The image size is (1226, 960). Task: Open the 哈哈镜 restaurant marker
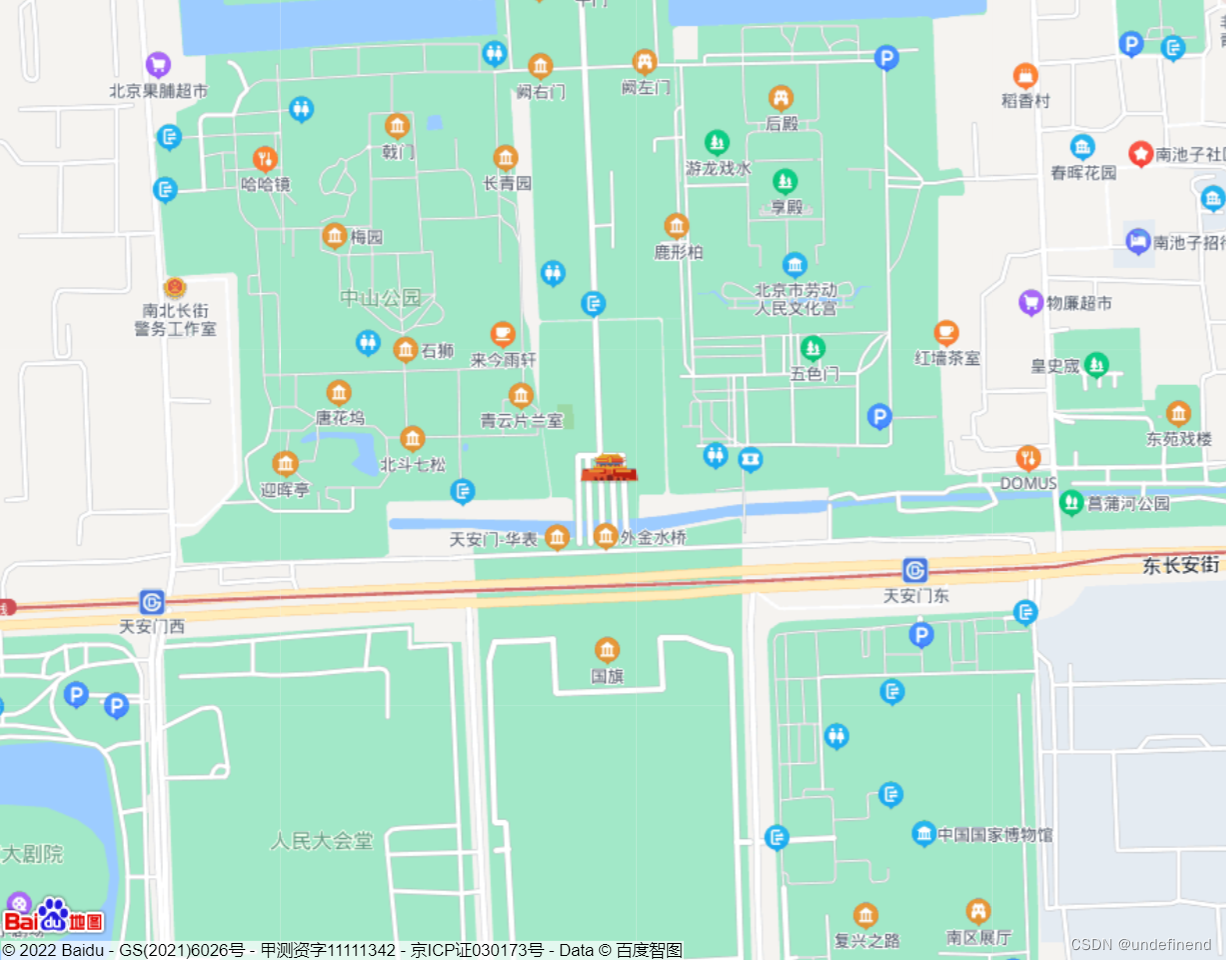(265, 158)
